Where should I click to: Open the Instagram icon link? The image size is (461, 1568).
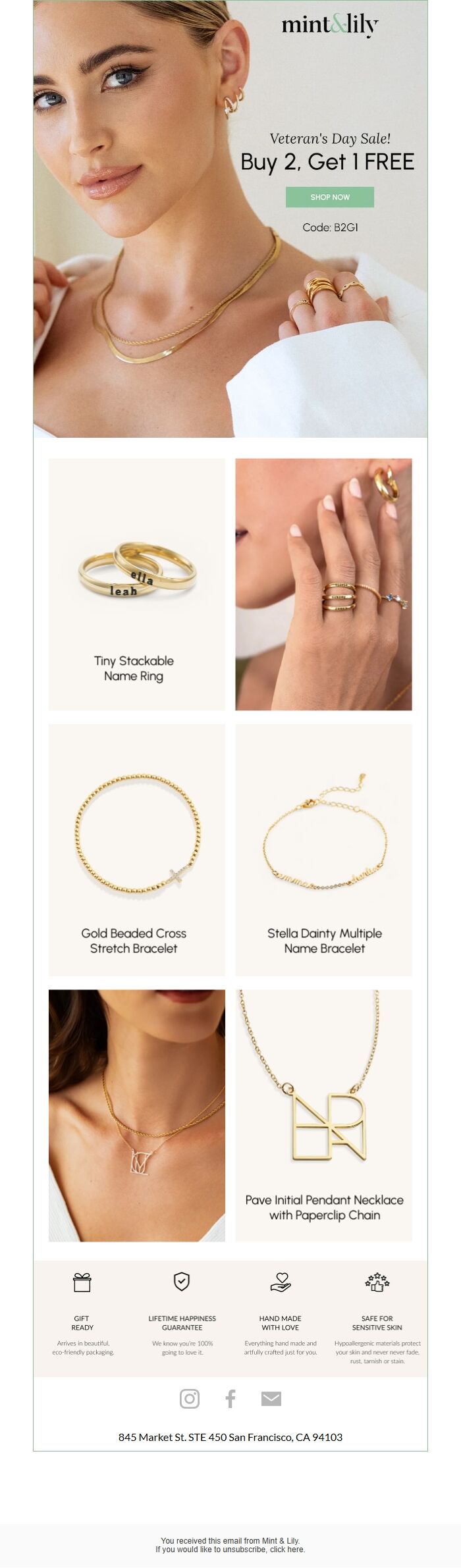point(190,1398)
